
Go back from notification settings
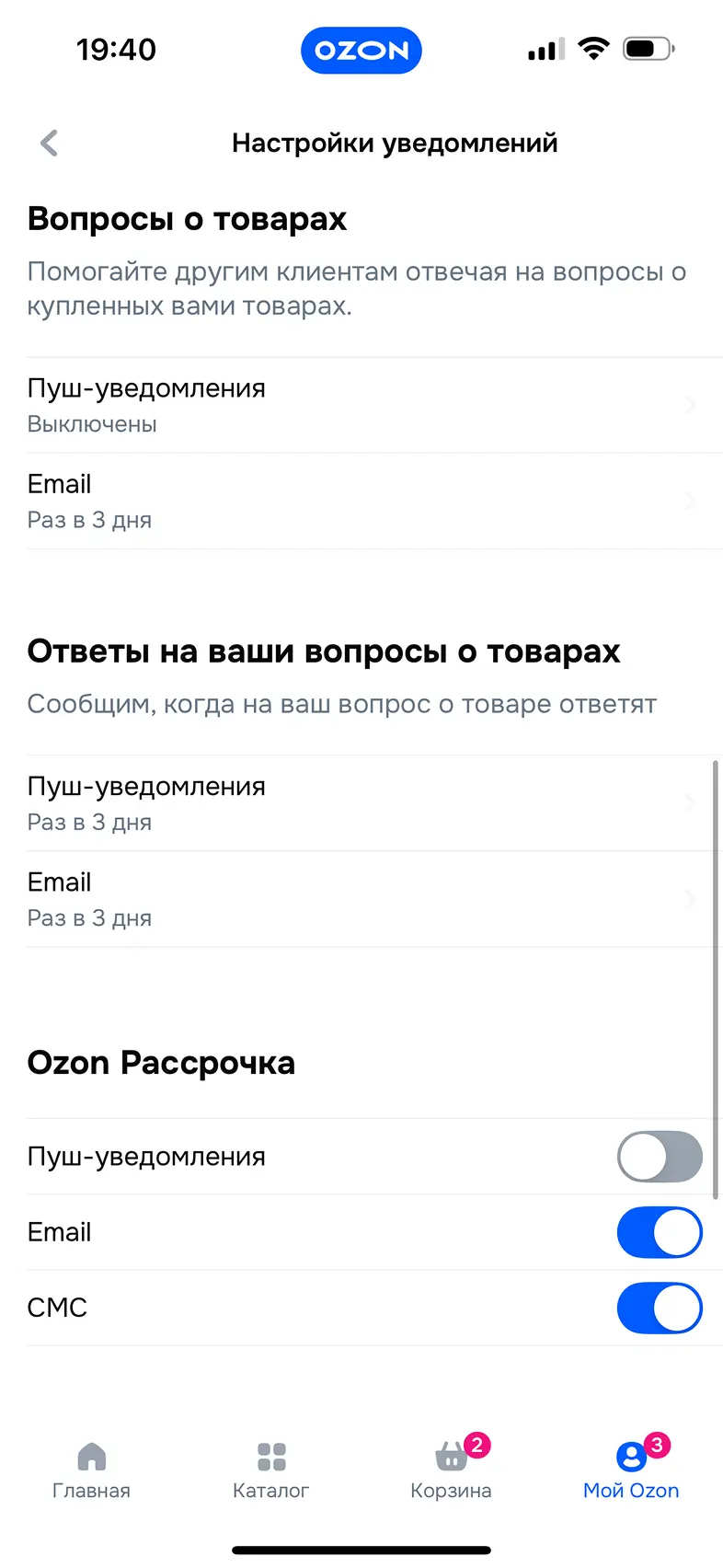tap(50, 144)
